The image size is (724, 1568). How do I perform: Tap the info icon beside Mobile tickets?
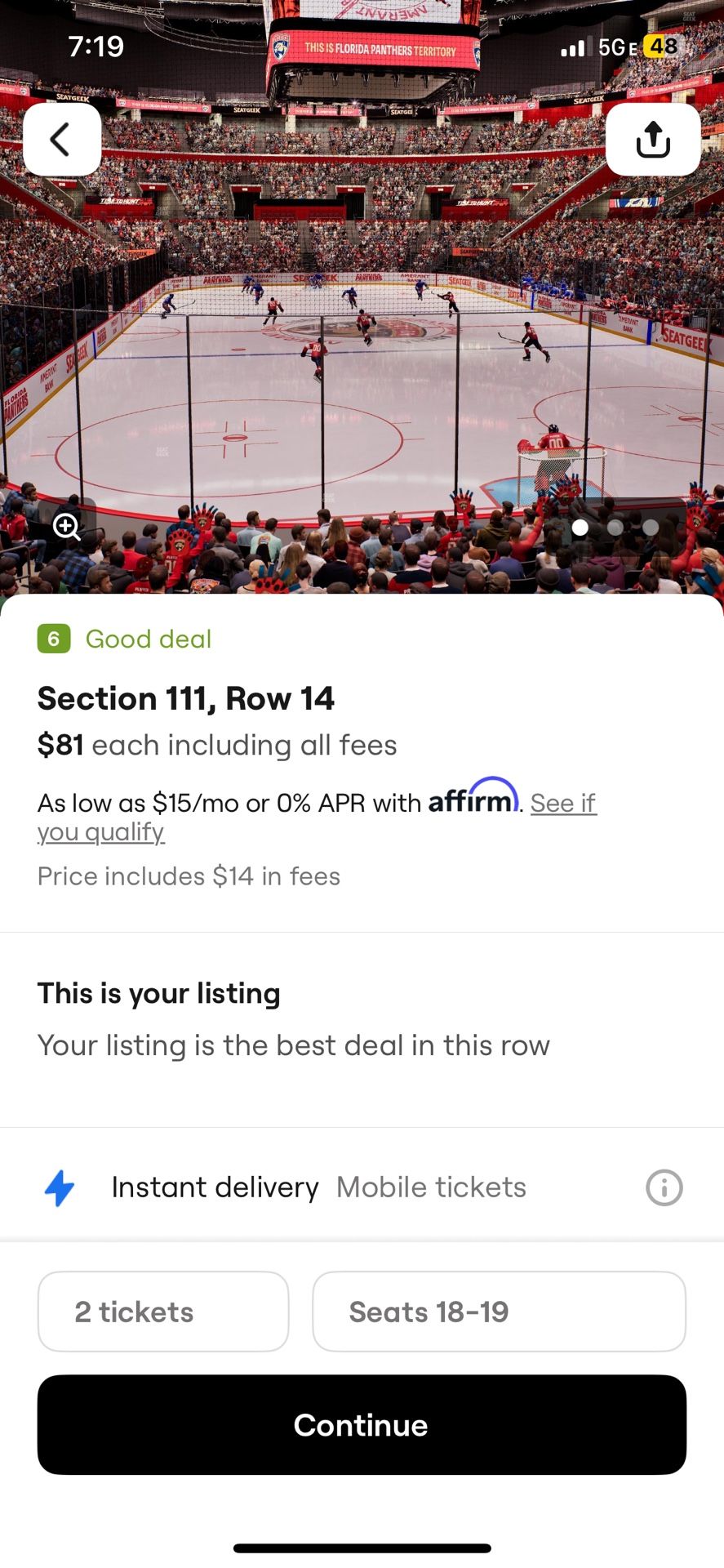coord(664,1187)
